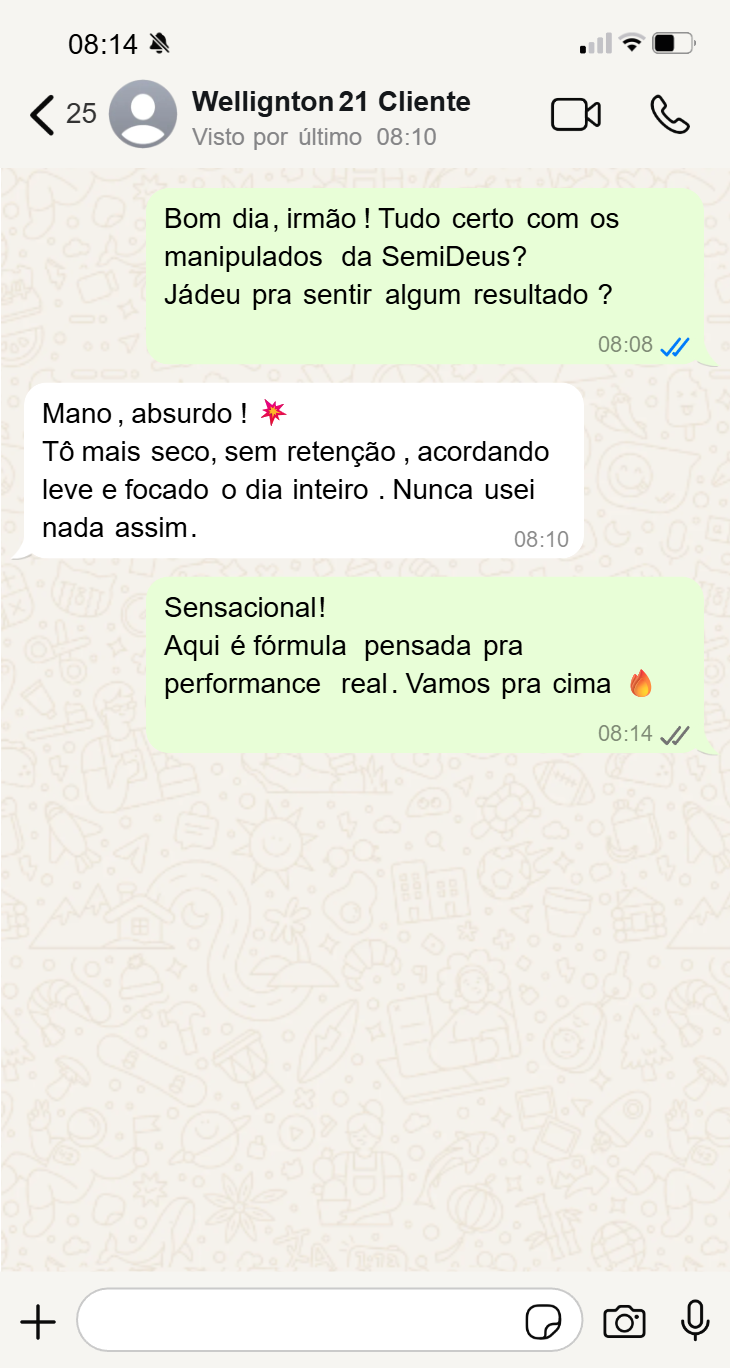The image size is (730, 1368).
Task: Open the camera to send a photo
Action: click(x=624, y=1320)
